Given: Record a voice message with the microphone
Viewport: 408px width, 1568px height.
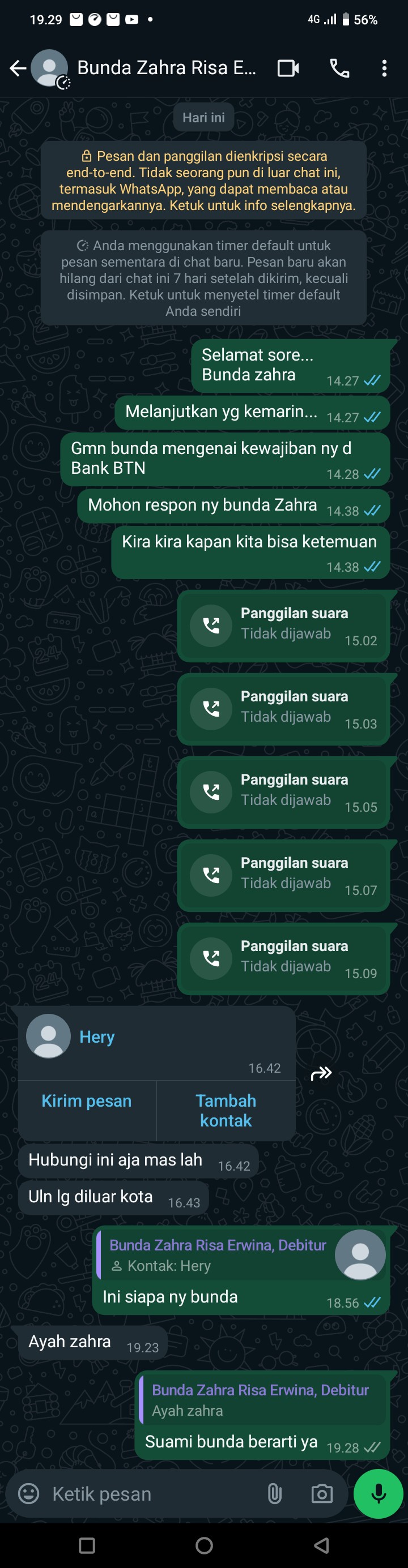Looking at the screenshot, I should [378, 1494].
